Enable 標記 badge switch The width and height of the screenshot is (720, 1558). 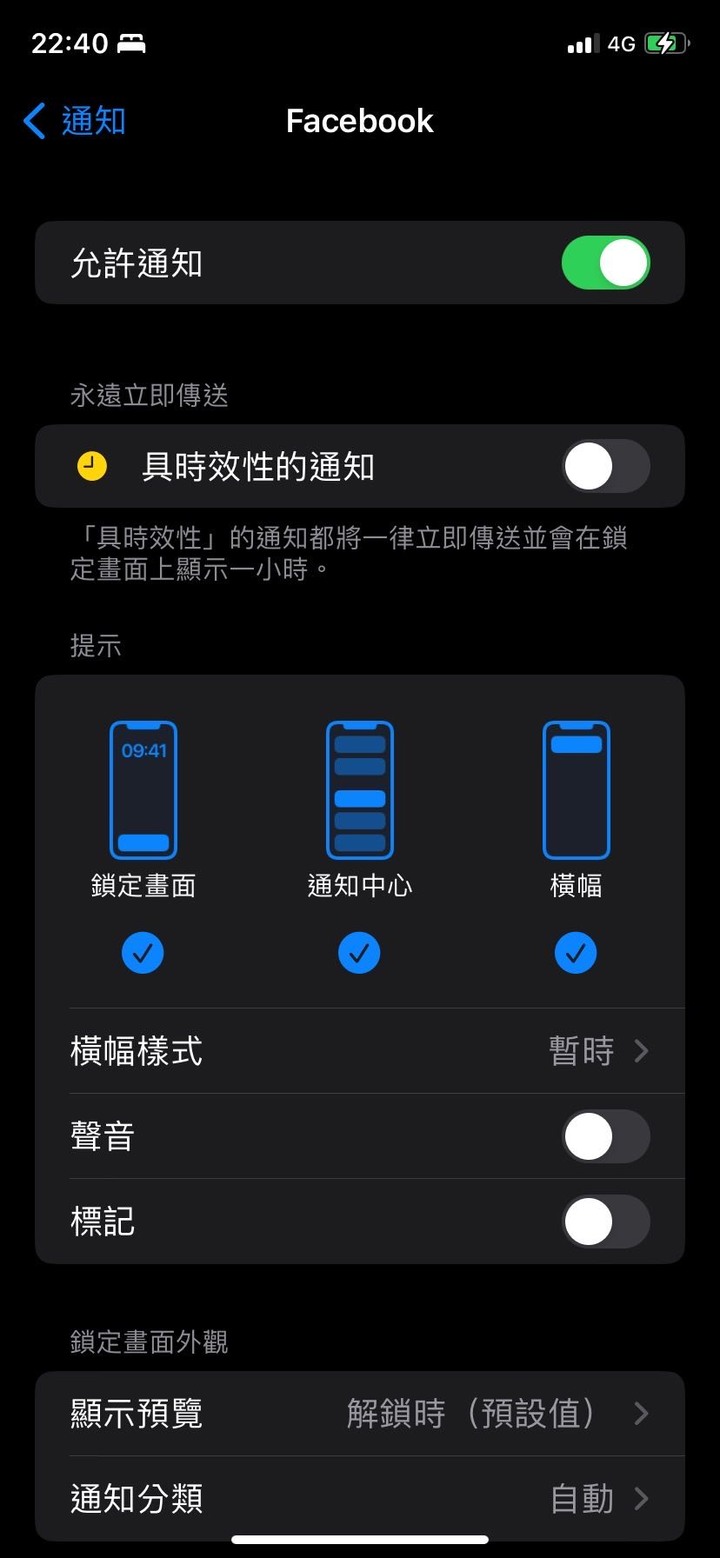[x=605, y=1222]
